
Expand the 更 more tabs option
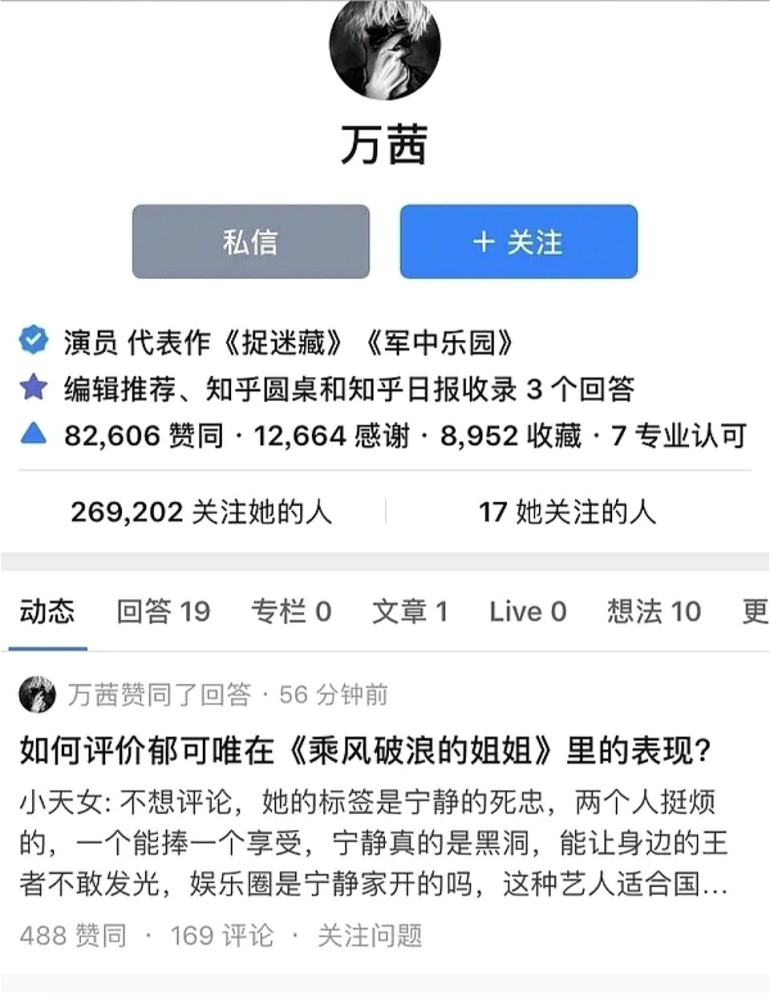click(756, 611)
